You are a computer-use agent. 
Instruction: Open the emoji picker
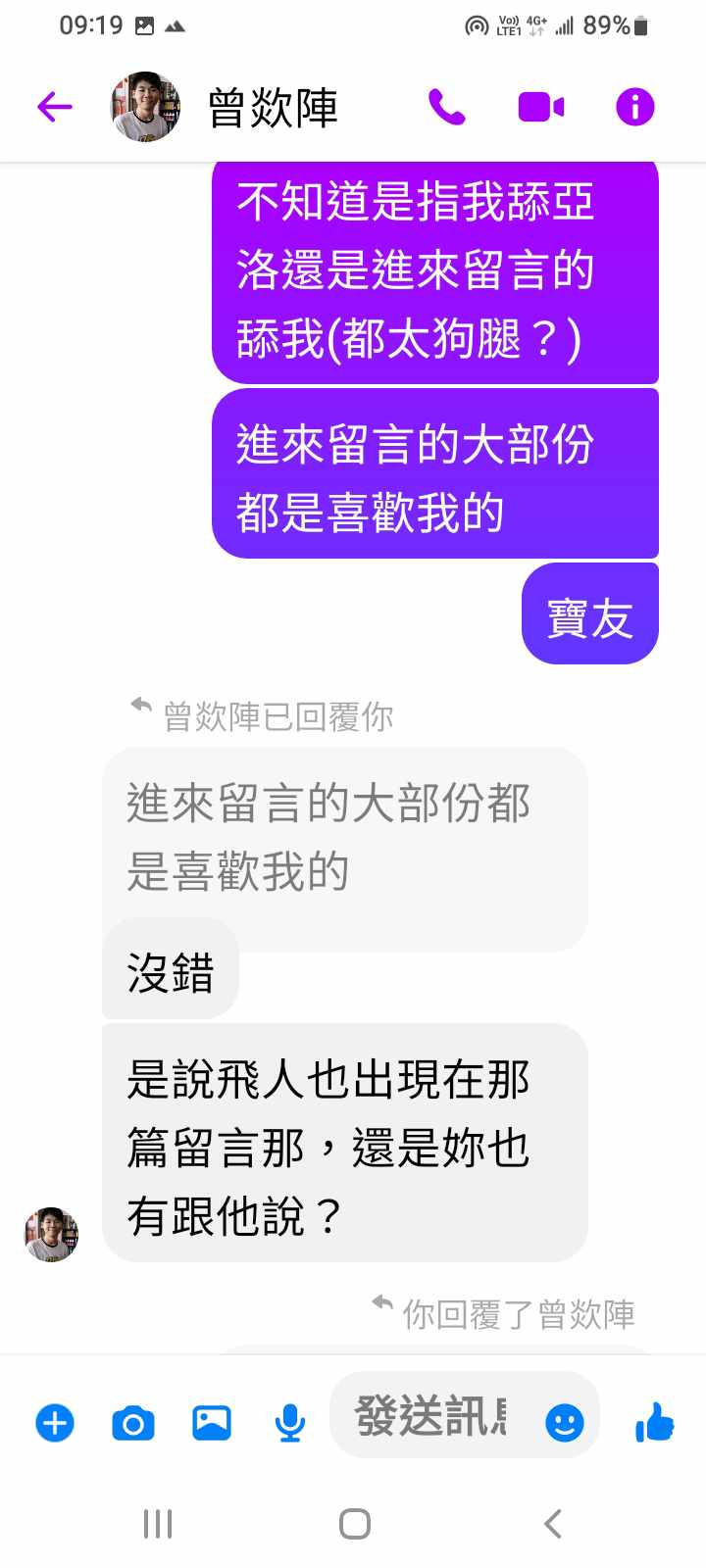point(564,1422)
